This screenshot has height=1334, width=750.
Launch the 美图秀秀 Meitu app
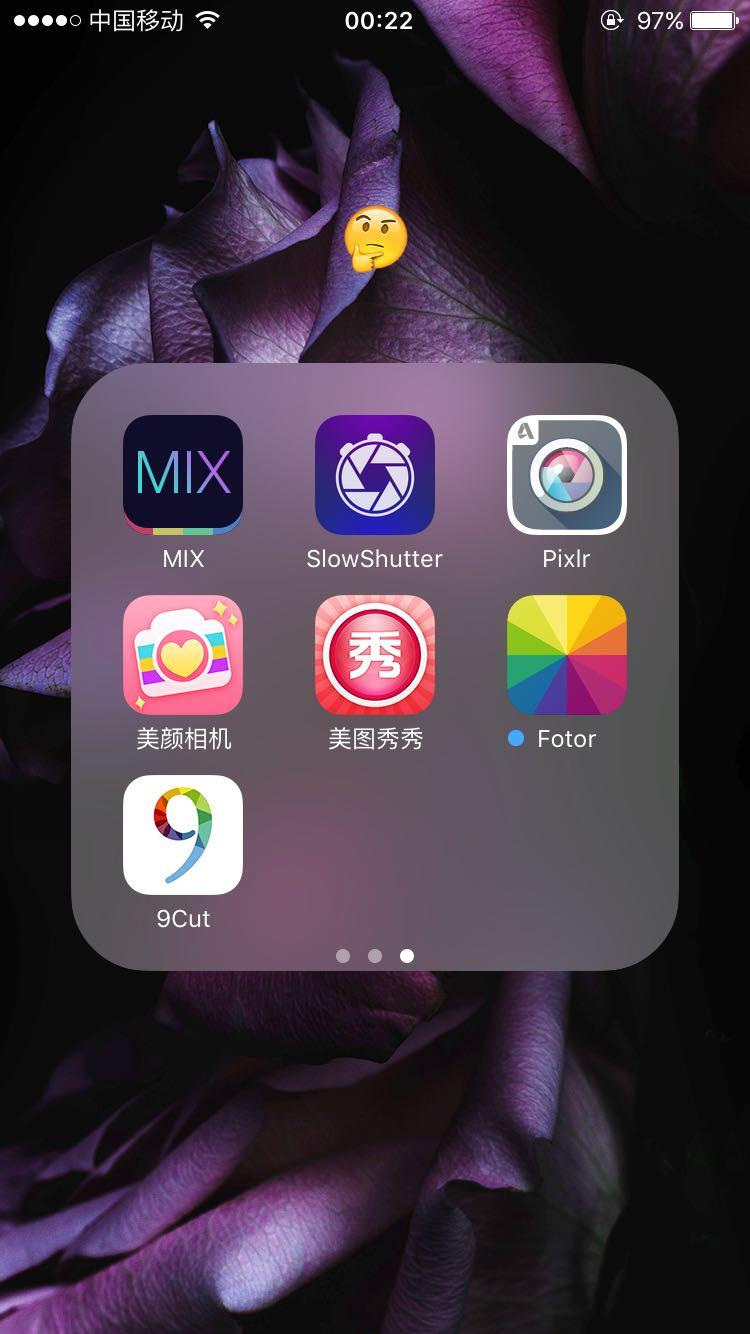[375, 655]
